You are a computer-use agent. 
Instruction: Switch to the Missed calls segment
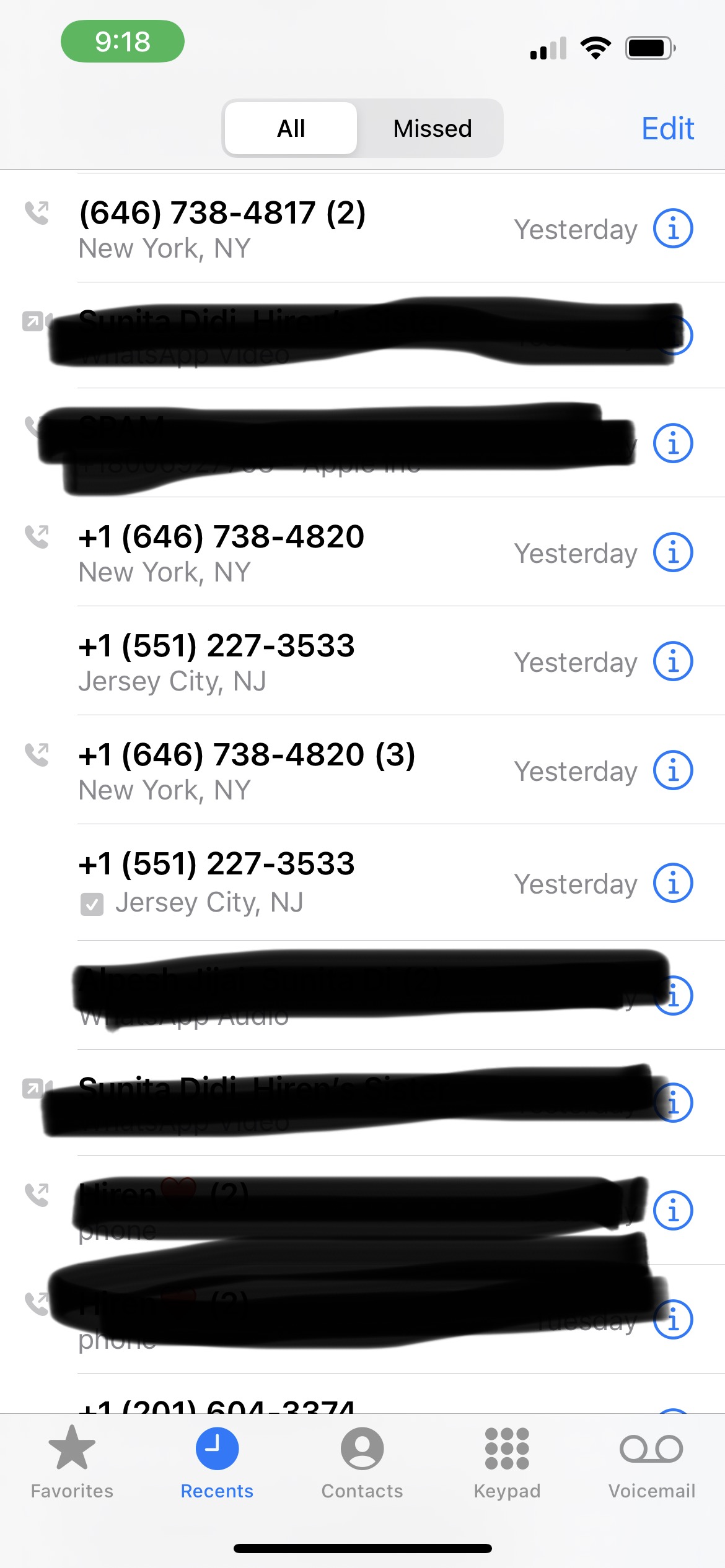pos(432,128)
